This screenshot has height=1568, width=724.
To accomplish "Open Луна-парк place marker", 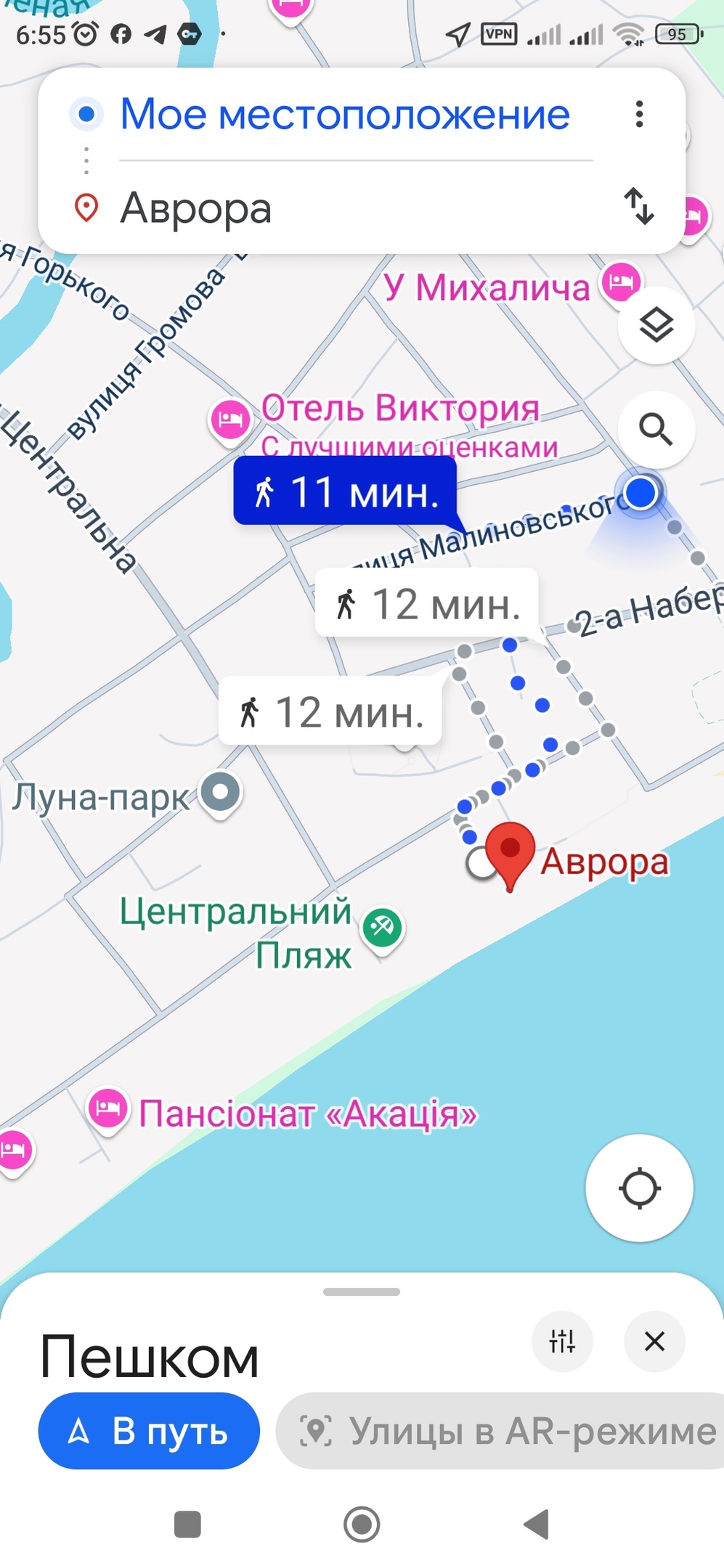I will [221, 793].
